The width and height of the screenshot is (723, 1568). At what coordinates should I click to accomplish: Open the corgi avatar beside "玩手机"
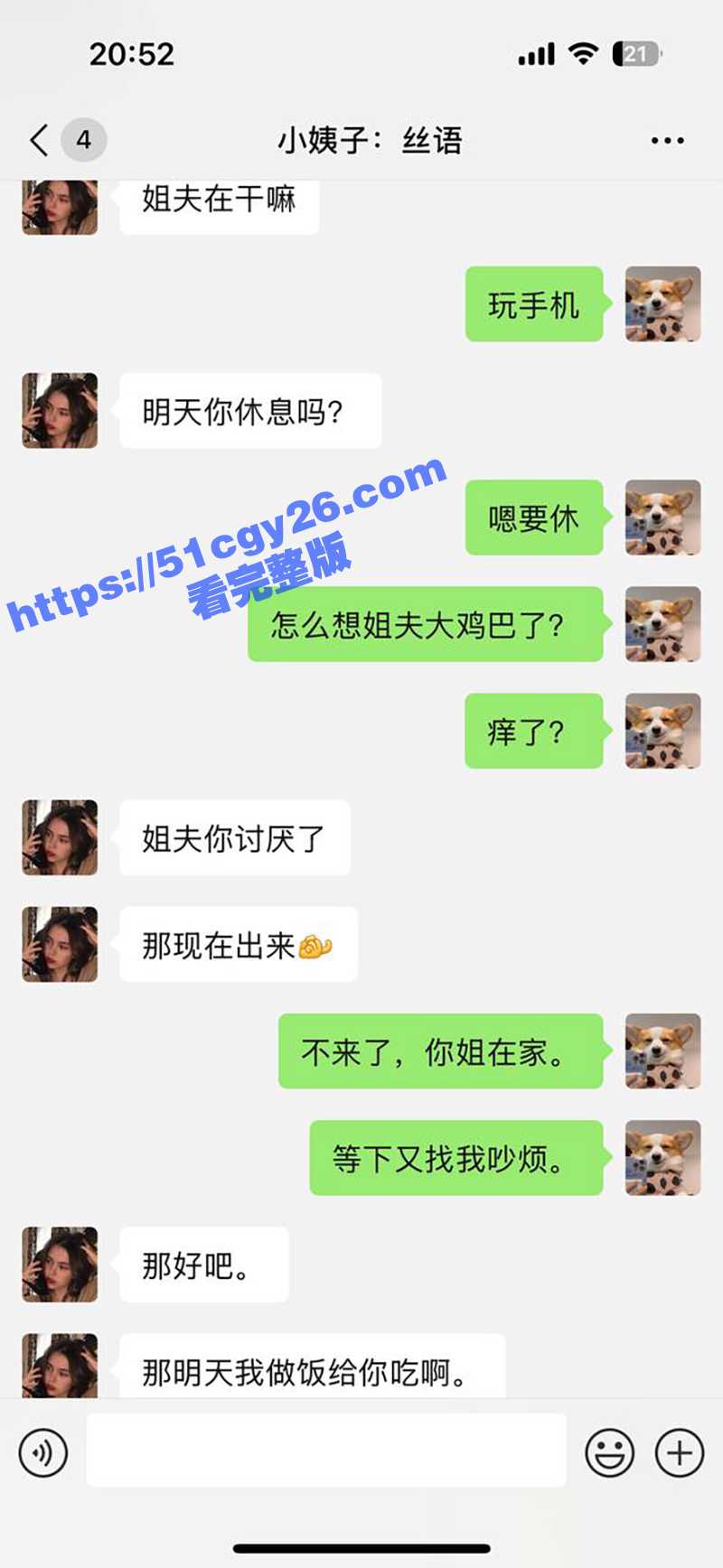[x=662, y=304]
